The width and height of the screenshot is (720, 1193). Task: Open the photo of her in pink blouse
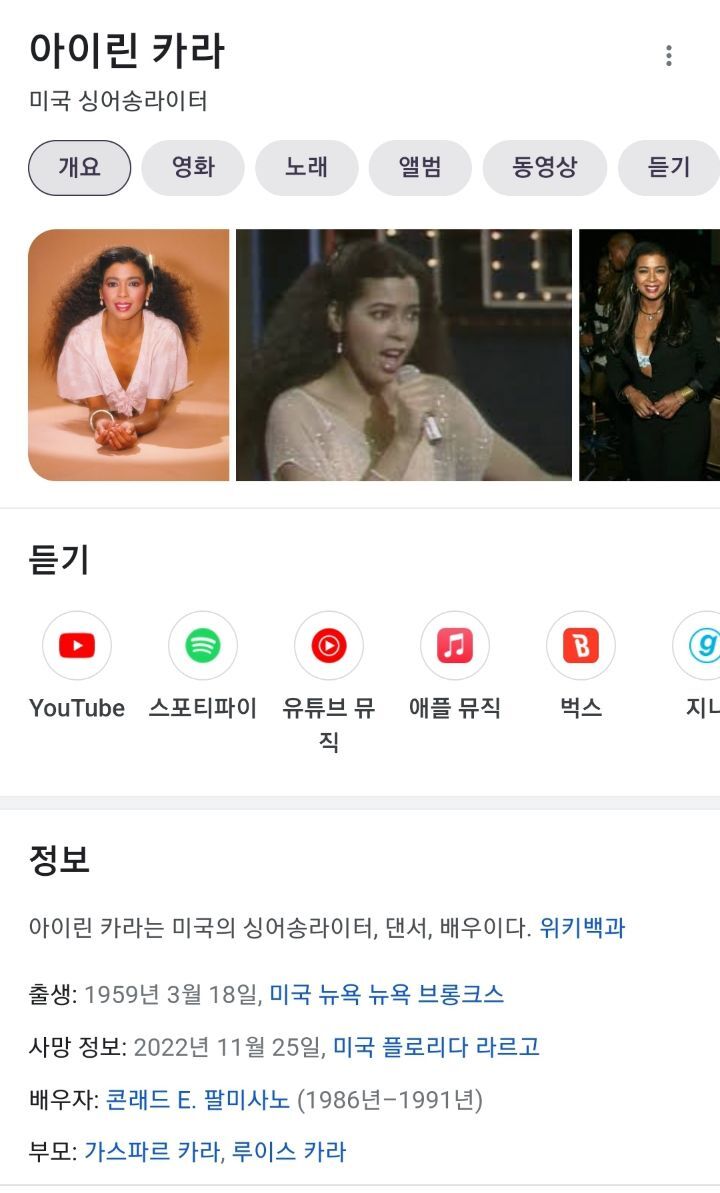click(x=128, y=355)
